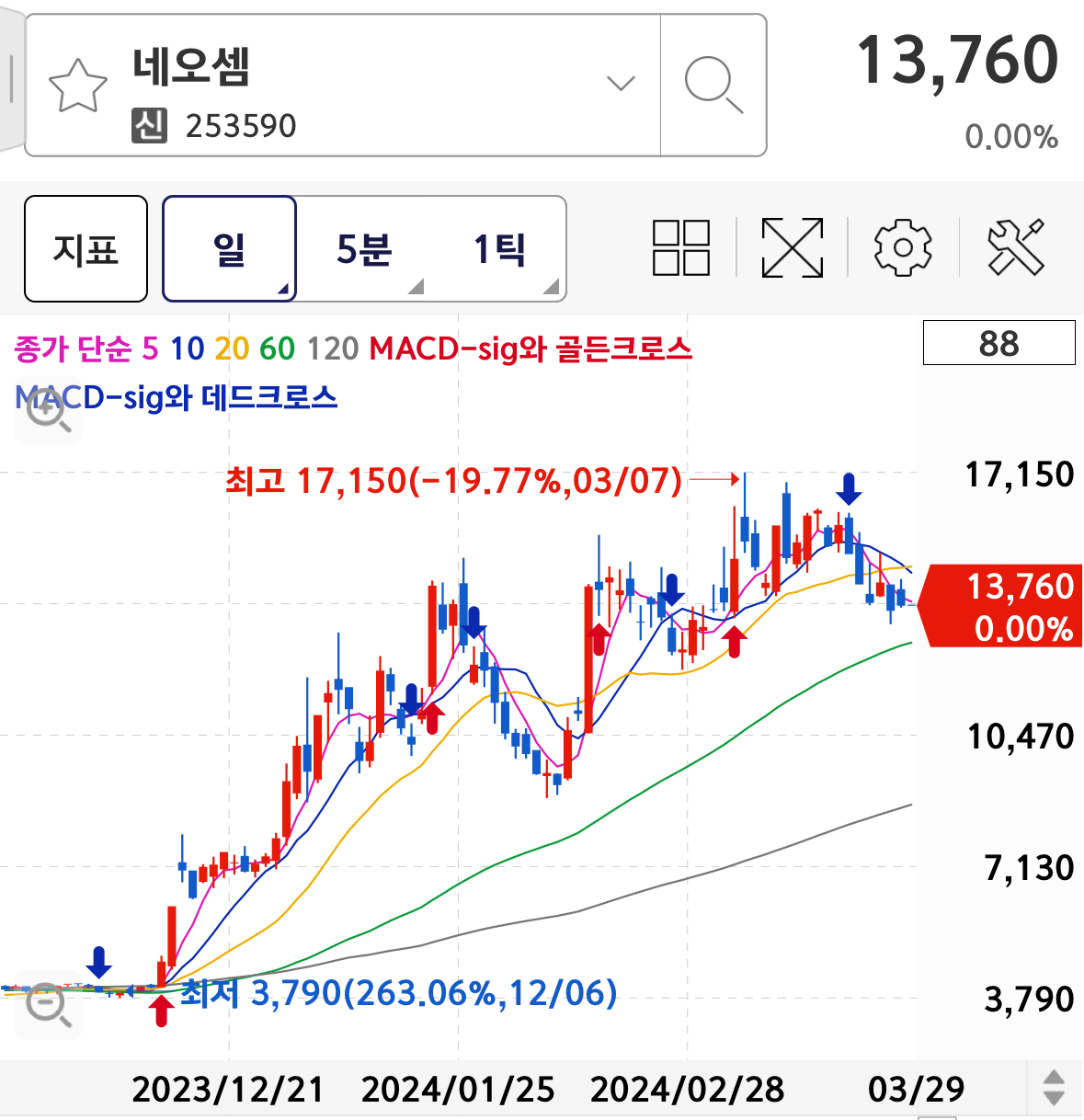Click the stock search magnifier icon

click(713, 83)
